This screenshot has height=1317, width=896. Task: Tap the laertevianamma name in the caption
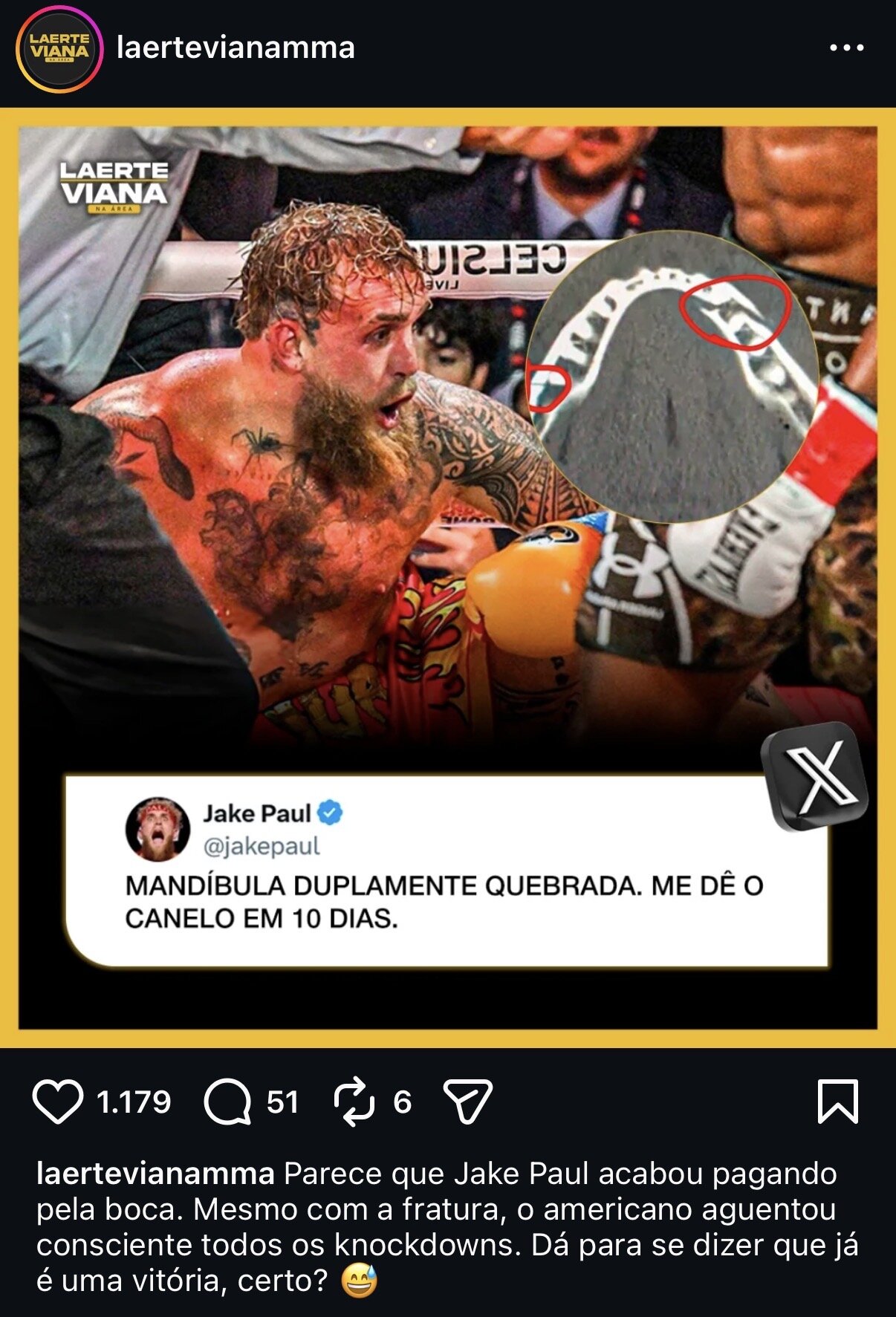click(155, 1174)
